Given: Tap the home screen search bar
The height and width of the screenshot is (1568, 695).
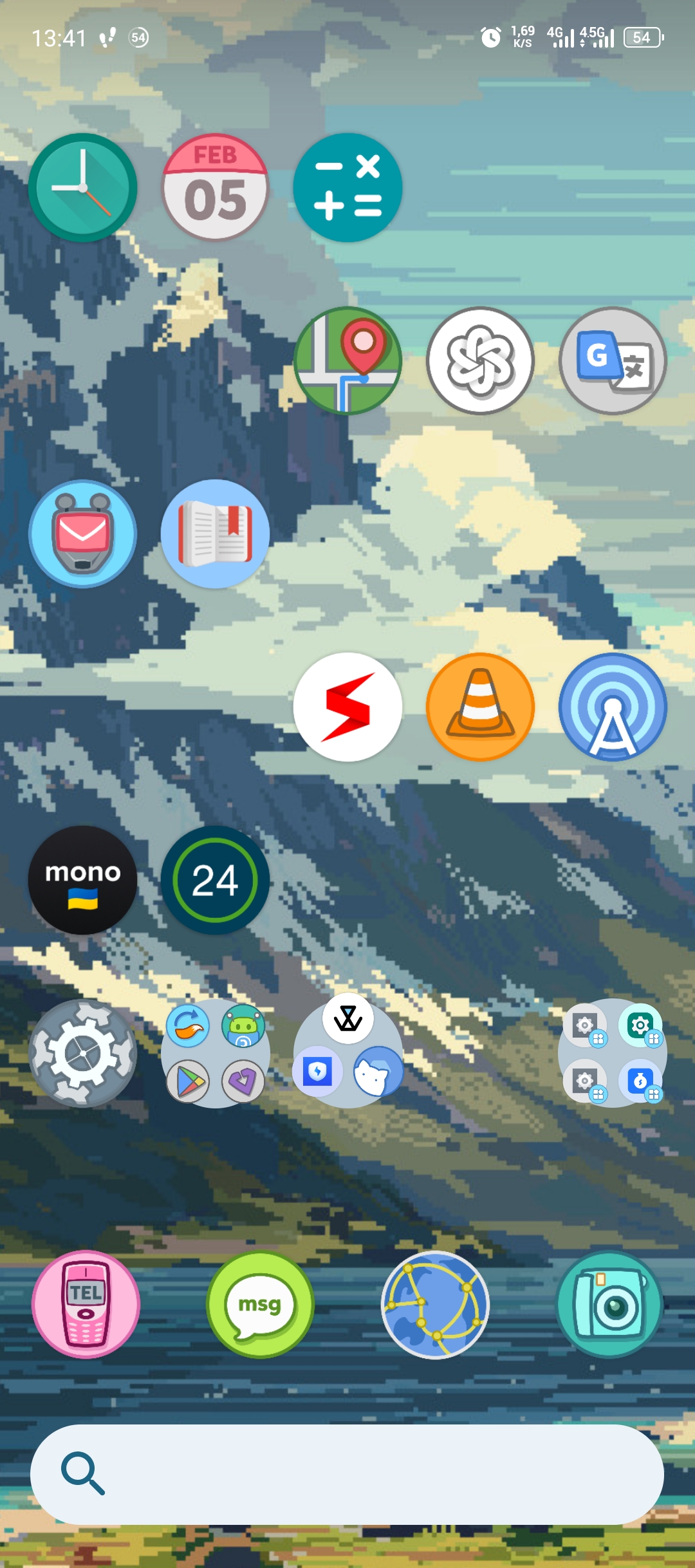Looking at the screenshot, I should [x=347, y=1474].
